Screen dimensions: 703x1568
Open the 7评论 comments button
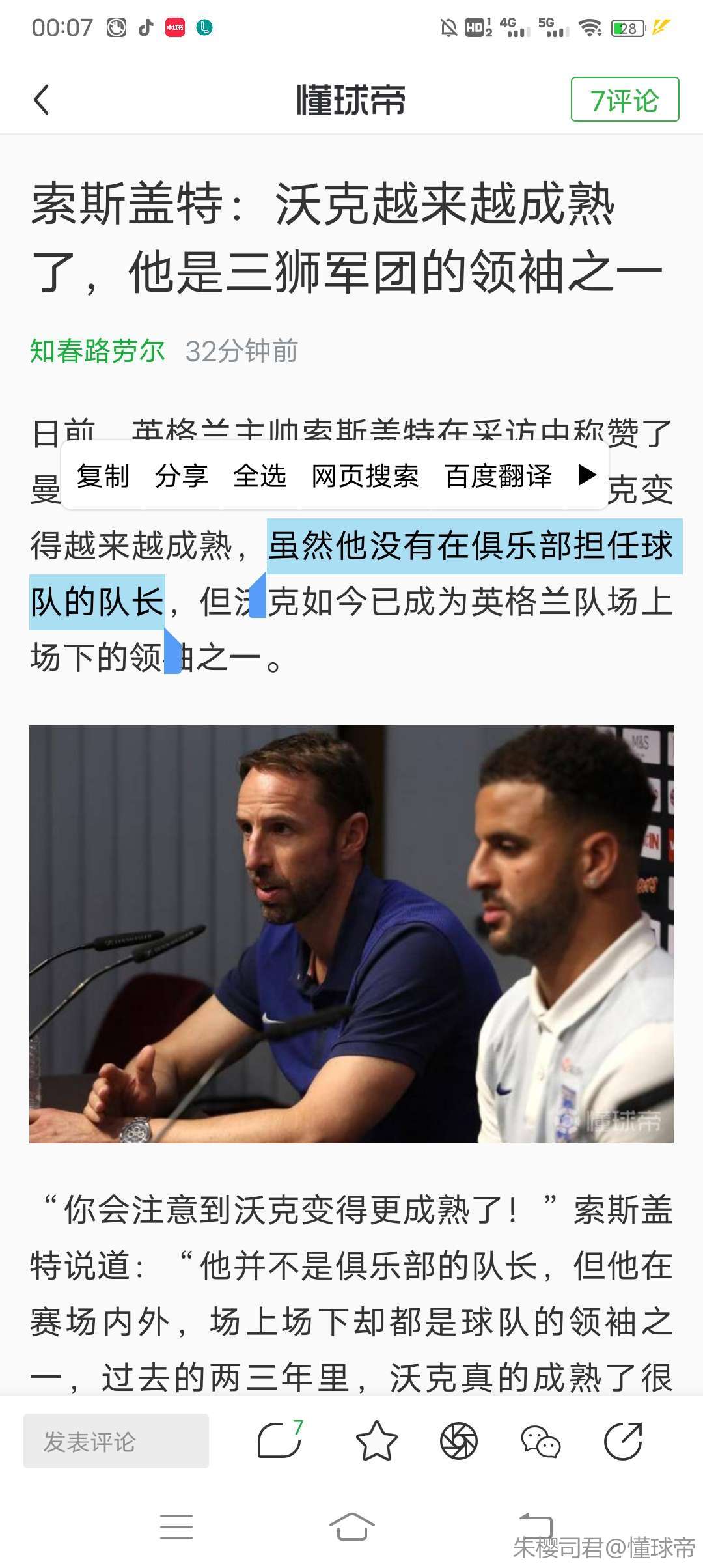624,100
